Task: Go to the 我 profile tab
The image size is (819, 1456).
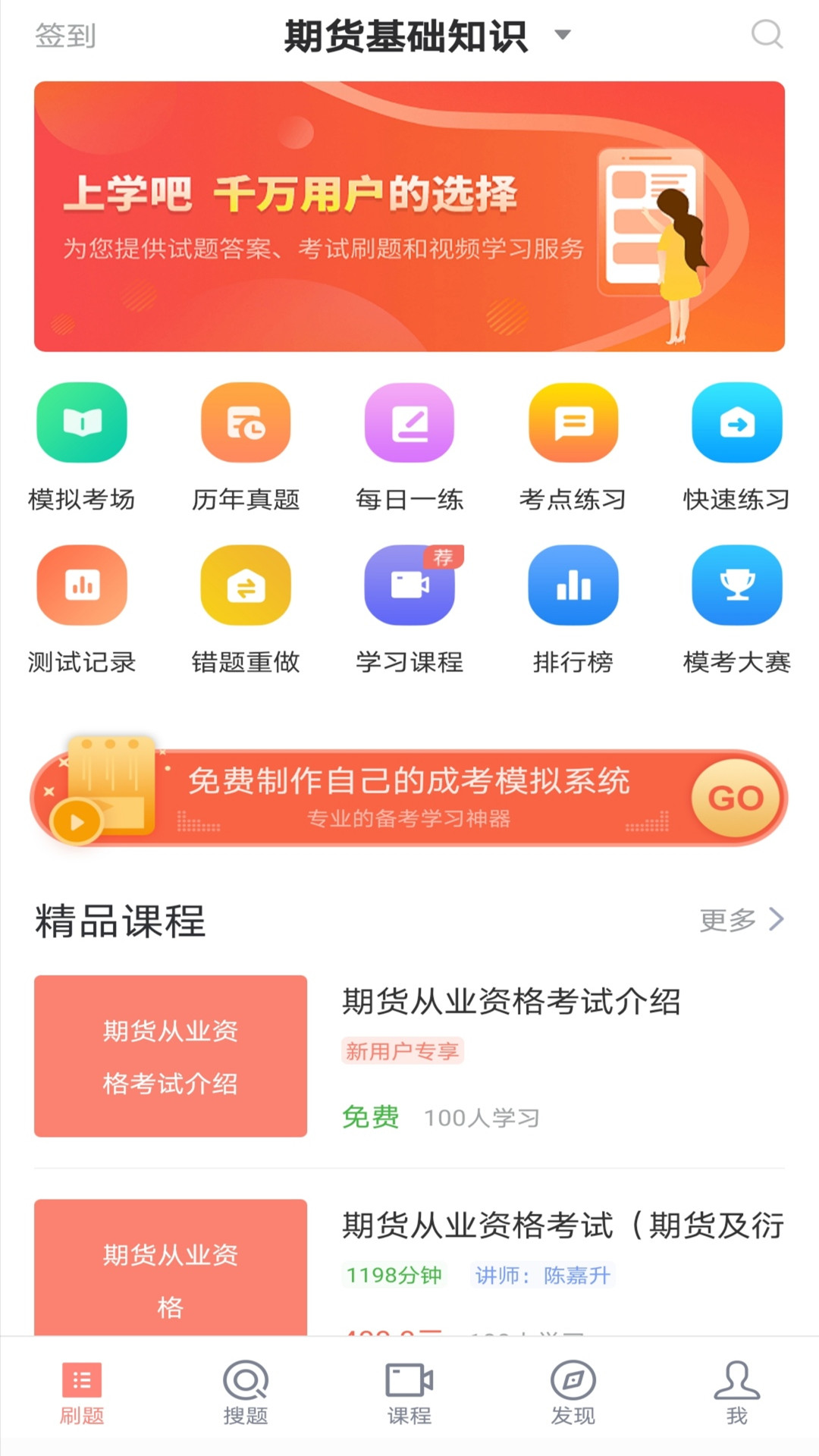Action: (x=736, y=1392)
